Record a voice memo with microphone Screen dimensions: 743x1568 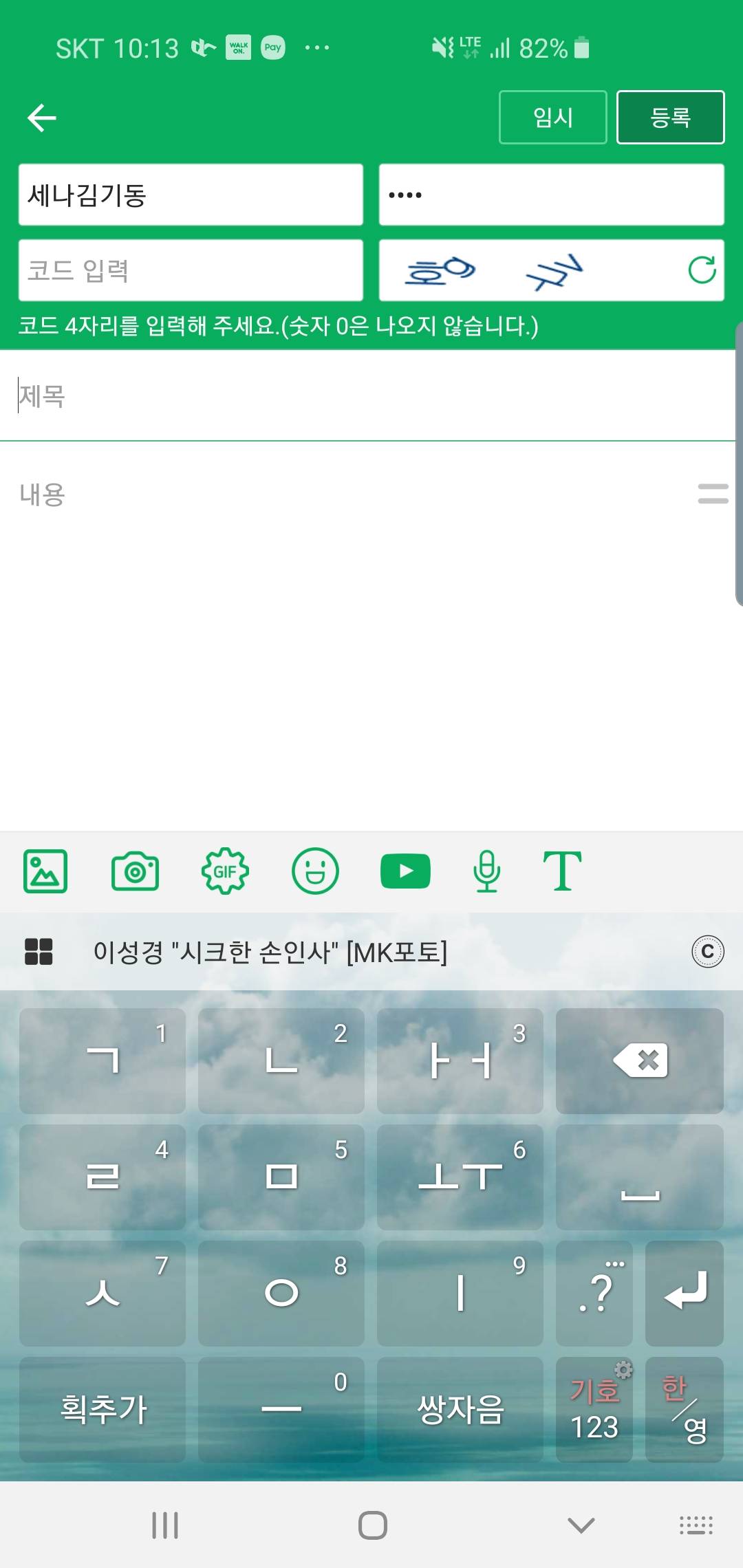coord(486,871)
